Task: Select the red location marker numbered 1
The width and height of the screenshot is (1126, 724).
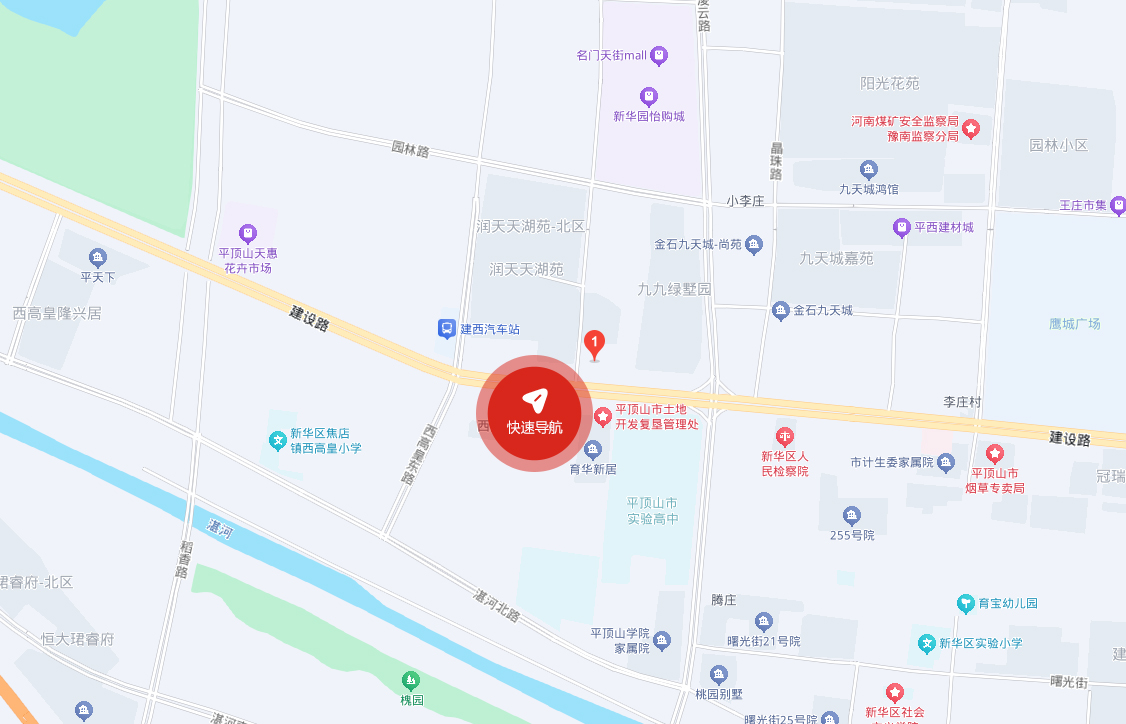Action: coord(595,345)
